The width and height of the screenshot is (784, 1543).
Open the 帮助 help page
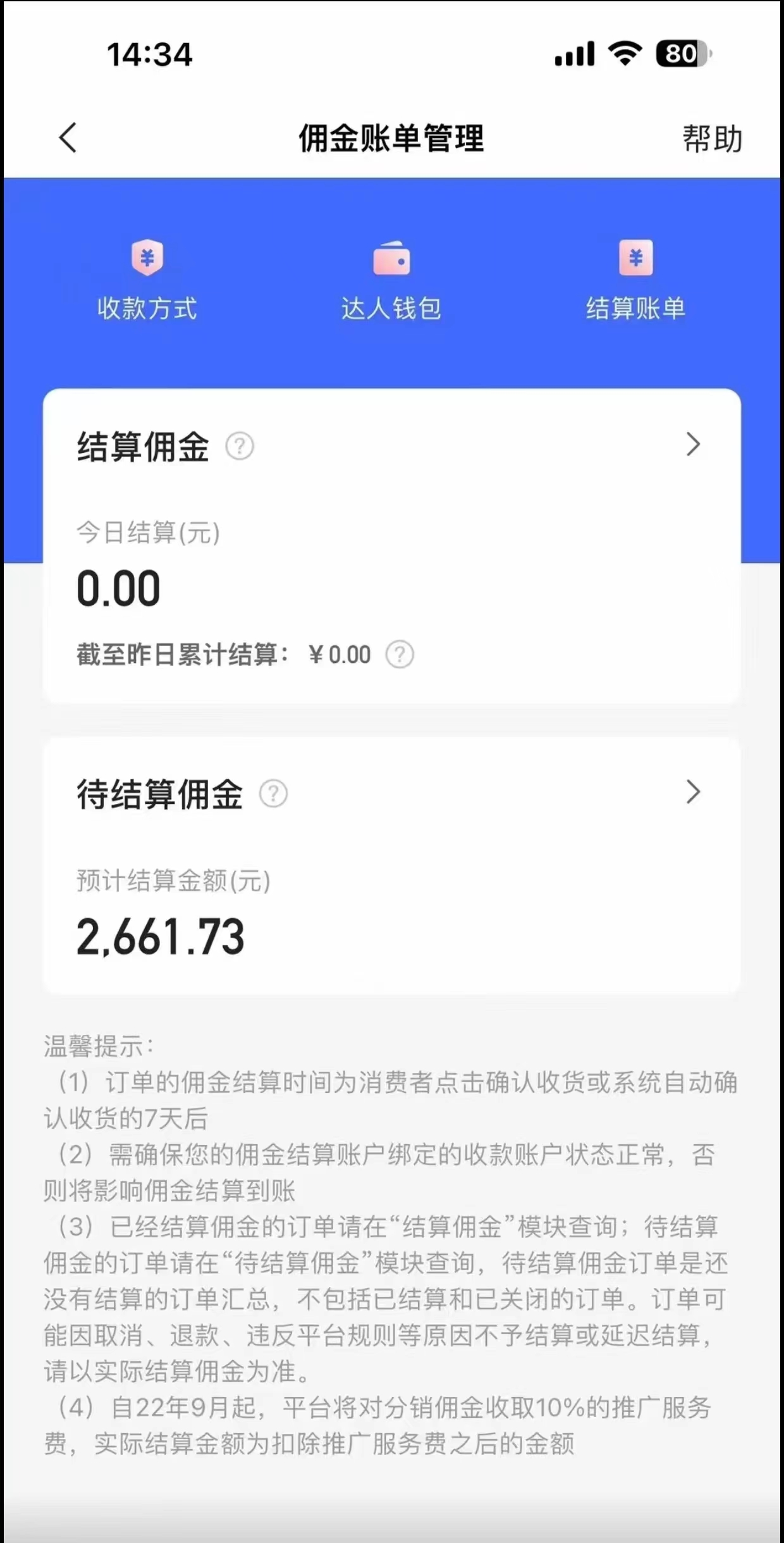(712, 139)
